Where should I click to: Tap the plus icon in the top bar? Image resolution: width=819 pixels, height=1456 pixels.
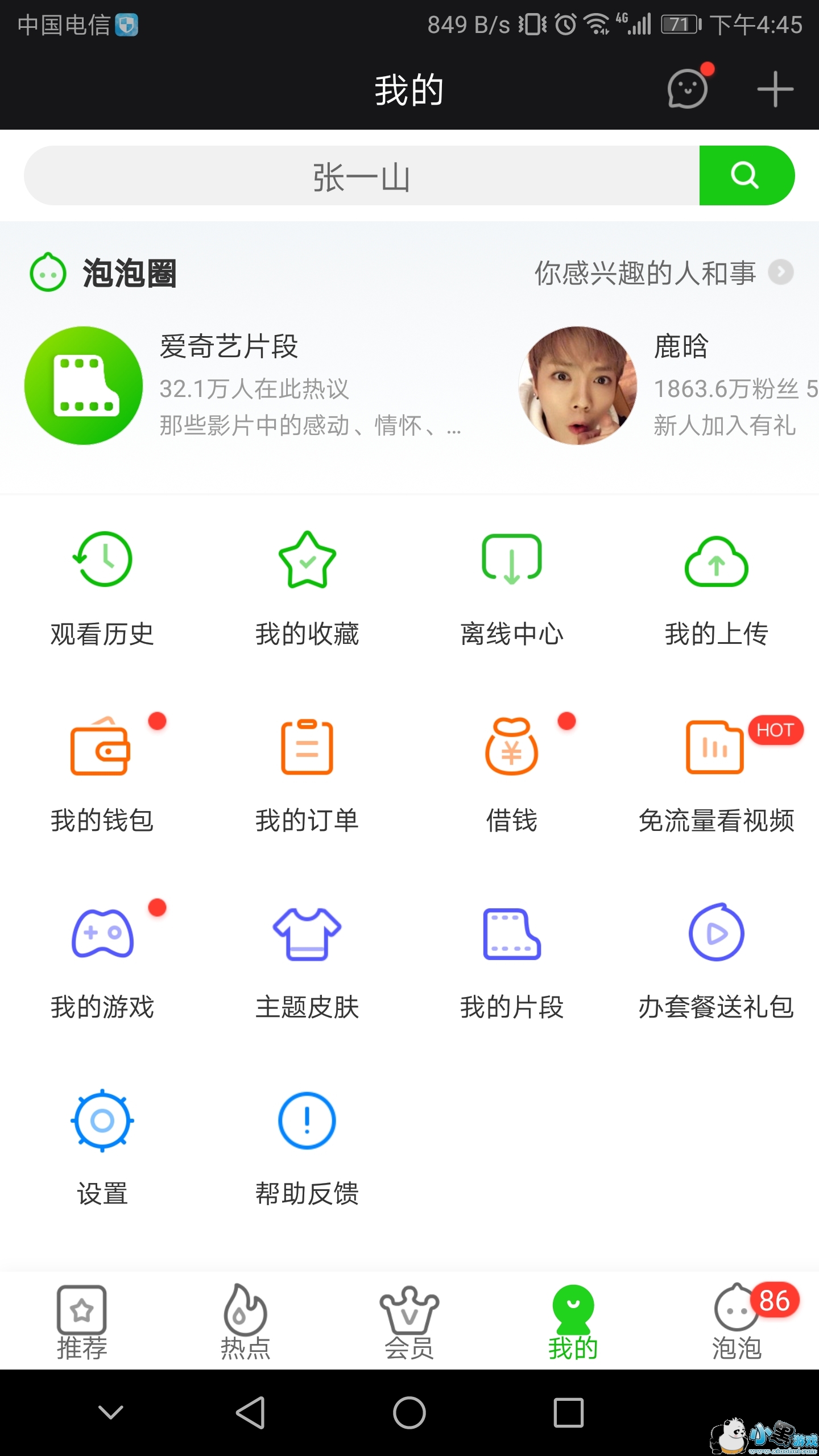(775, 89)
